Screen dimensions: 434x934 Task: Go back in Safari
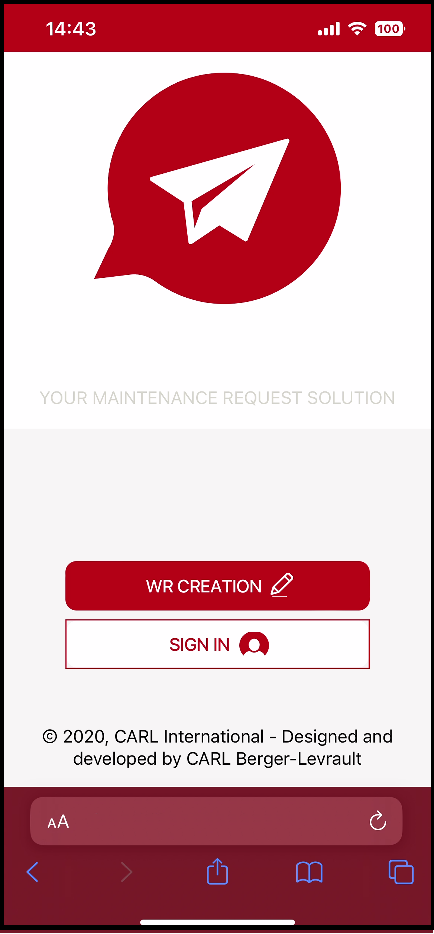point(33,873)
